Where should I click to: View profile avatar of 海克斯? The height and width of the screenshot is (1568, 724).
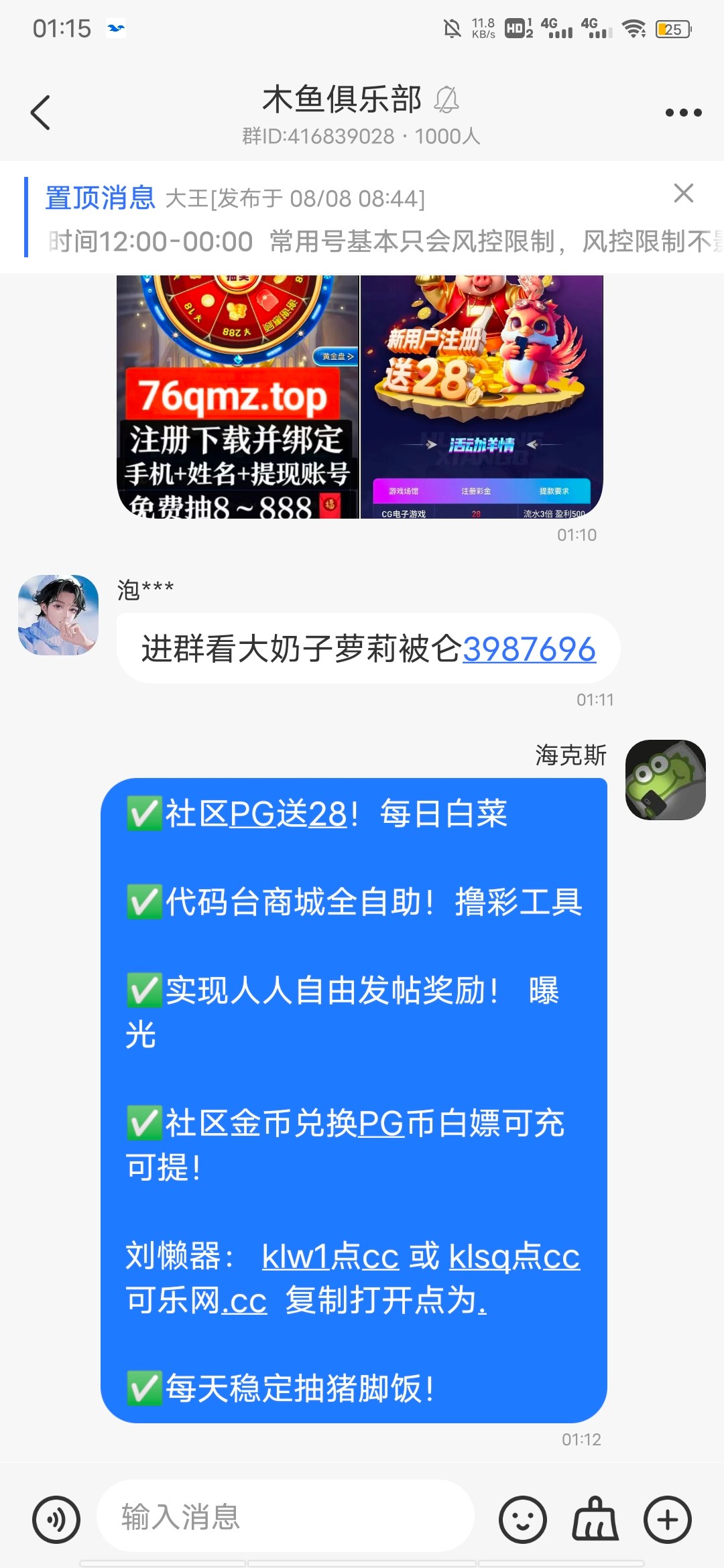click(665, 779)
